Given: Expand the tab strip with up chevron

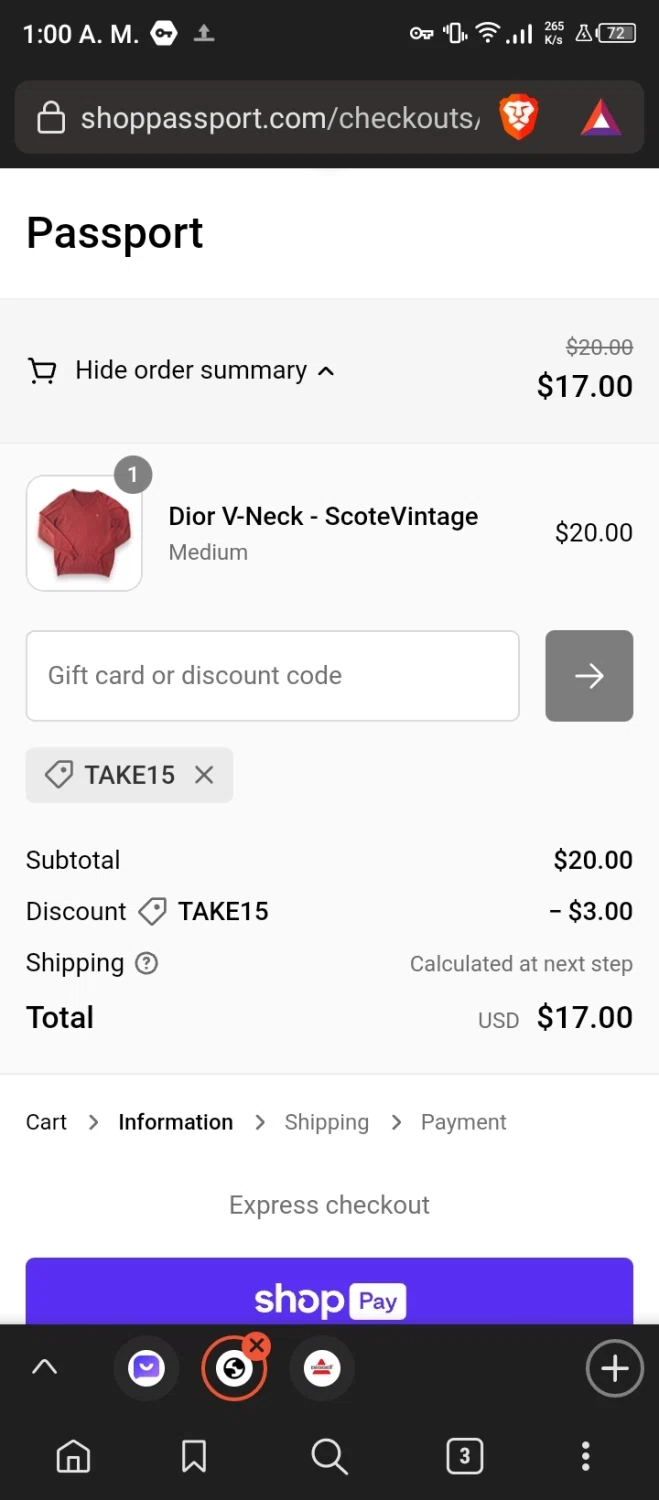Looking at the screenshot, I should click(45, 1367).
